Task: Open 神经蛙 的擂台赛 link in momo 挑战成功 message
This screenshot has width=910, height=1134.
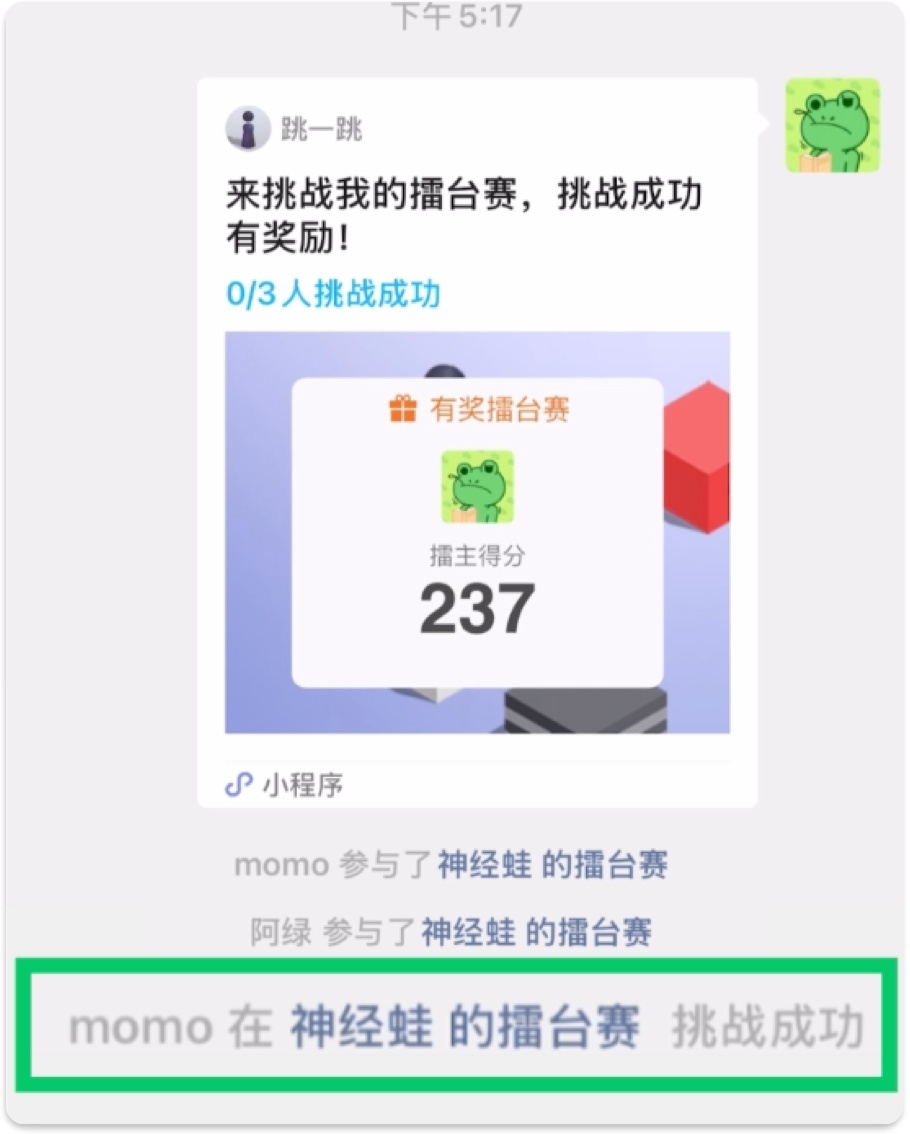Action: (x=464, y=1028)
